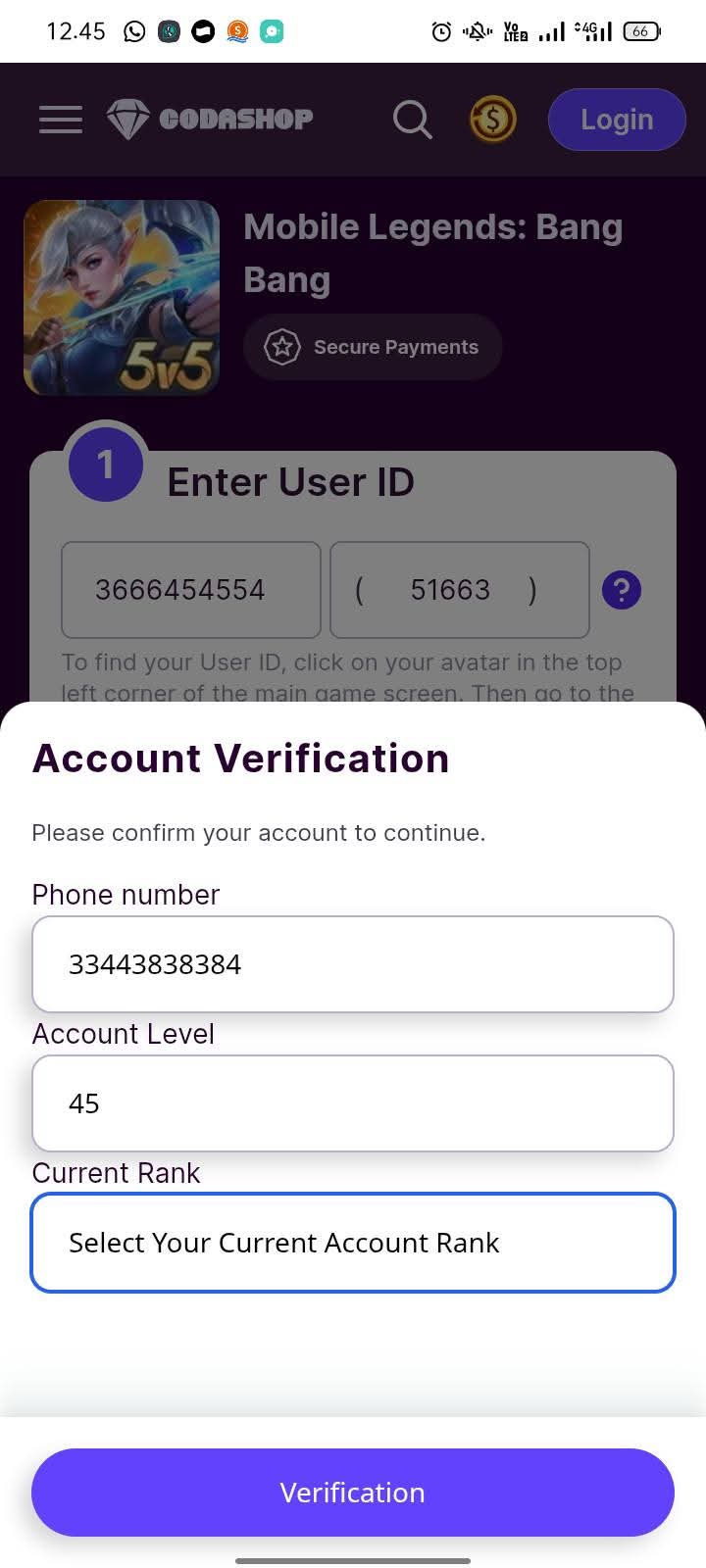
Task: Open the hamburger drawer menu
Action: (x=61, y=120)
